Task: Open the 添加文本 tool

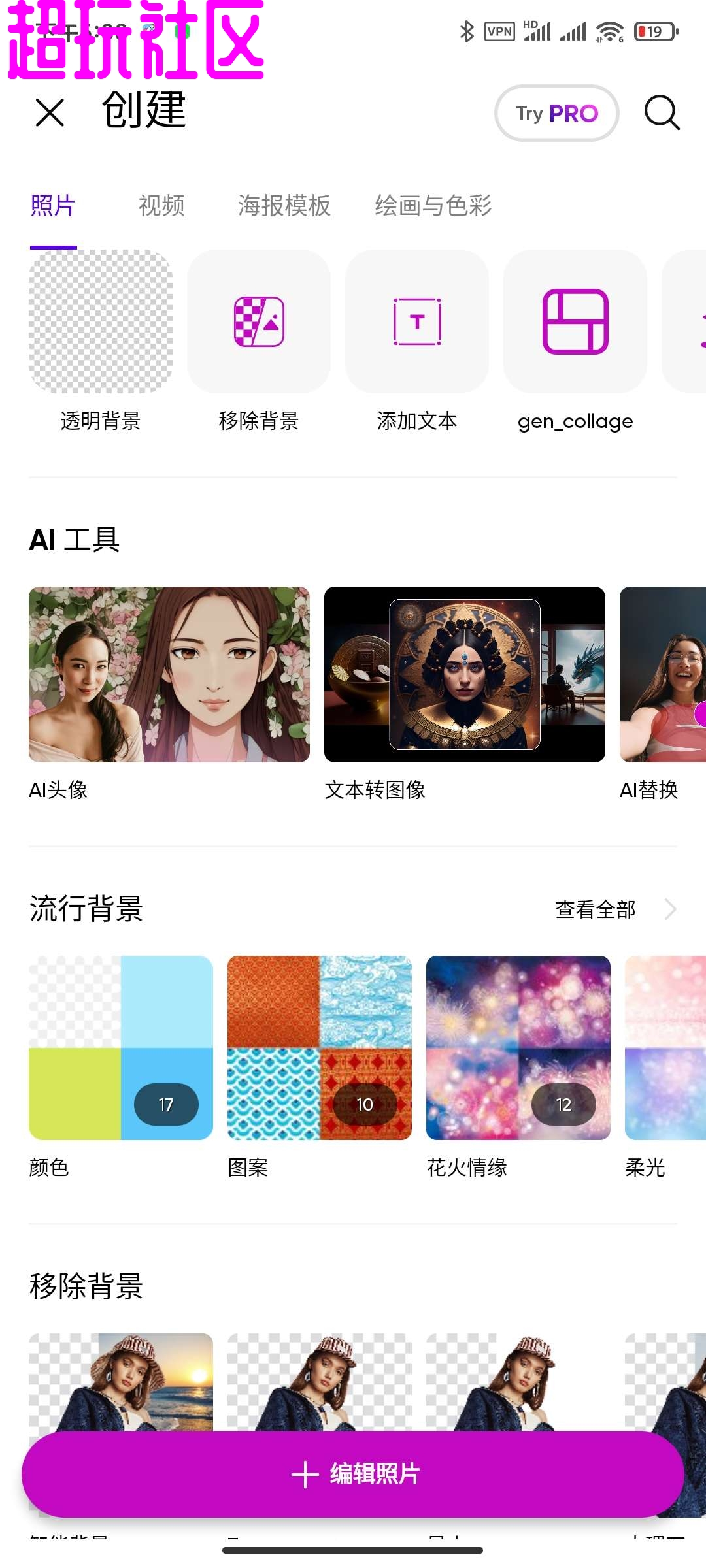Action: coord(417,321)
